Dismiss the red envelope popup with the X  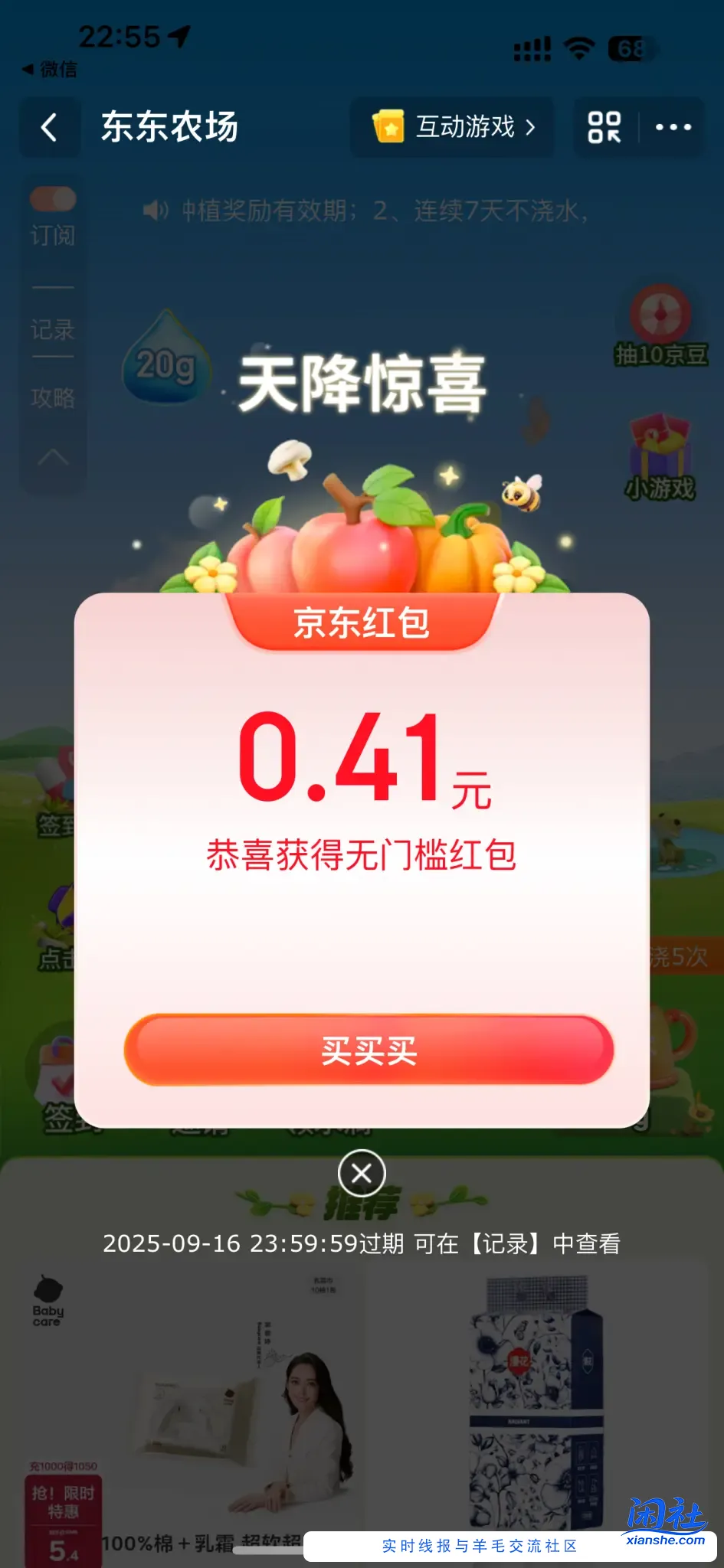[362, 1173]
